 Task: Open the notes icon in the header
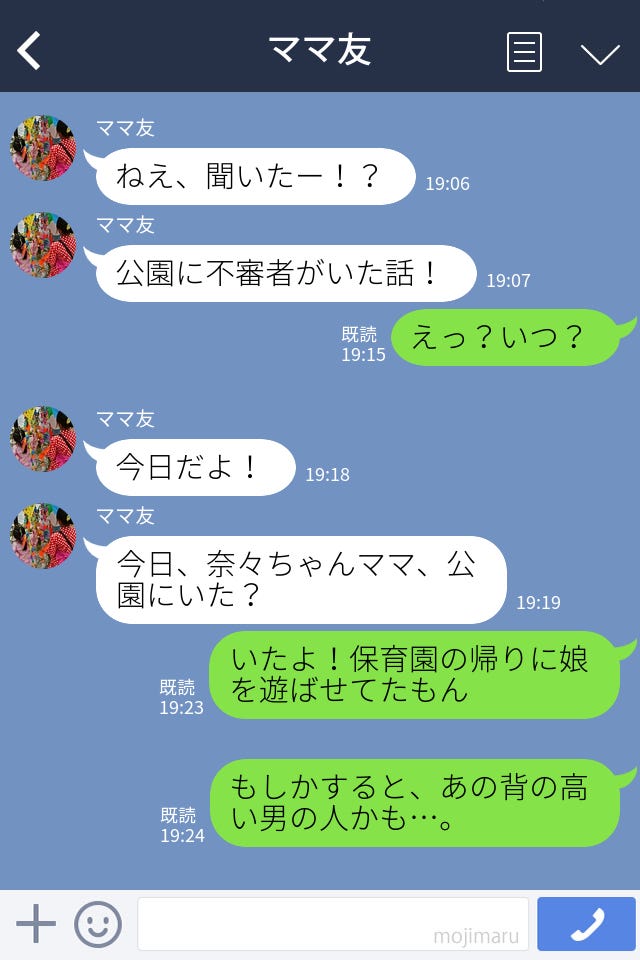click(524, 52)
